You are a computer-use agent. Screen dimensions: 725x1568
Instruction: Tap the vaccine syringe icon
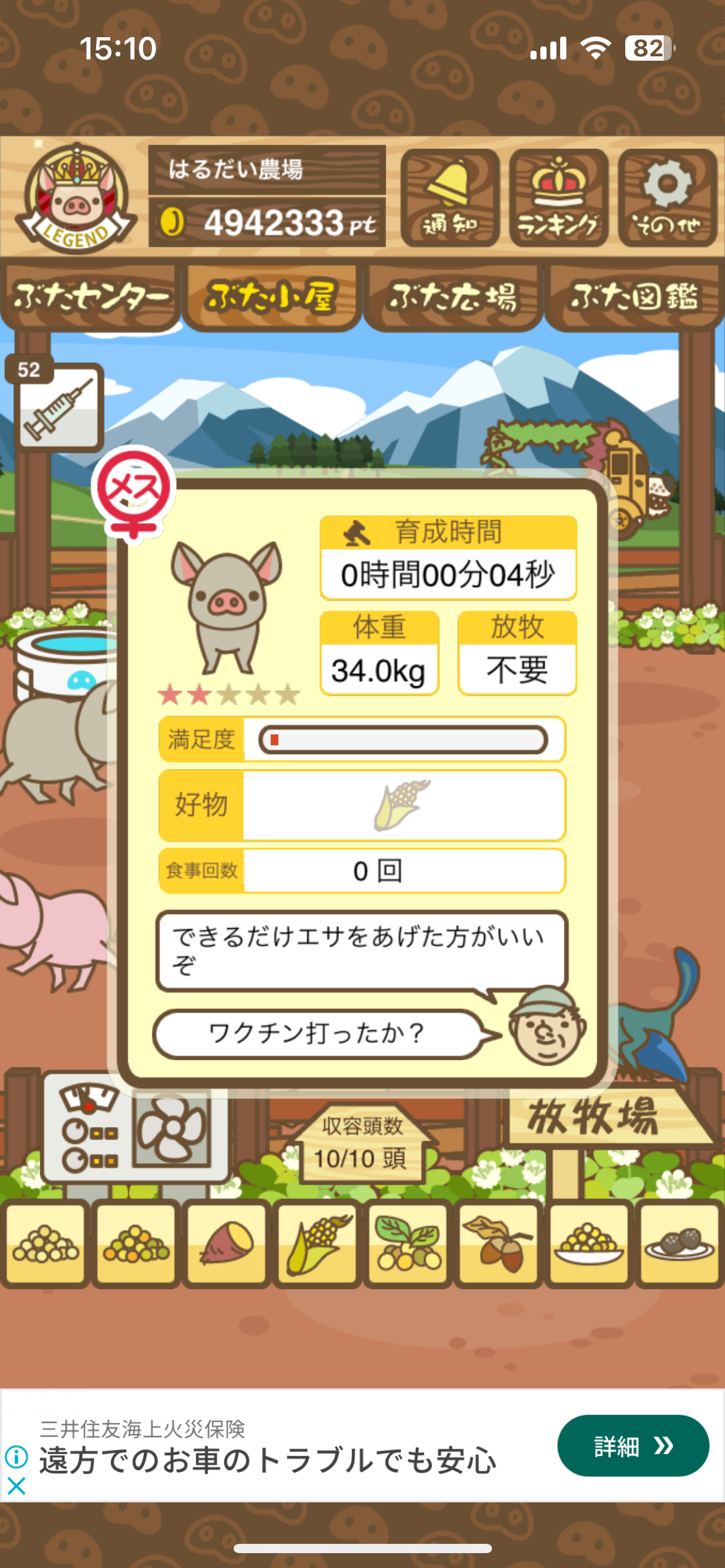(x=59, y=407)
